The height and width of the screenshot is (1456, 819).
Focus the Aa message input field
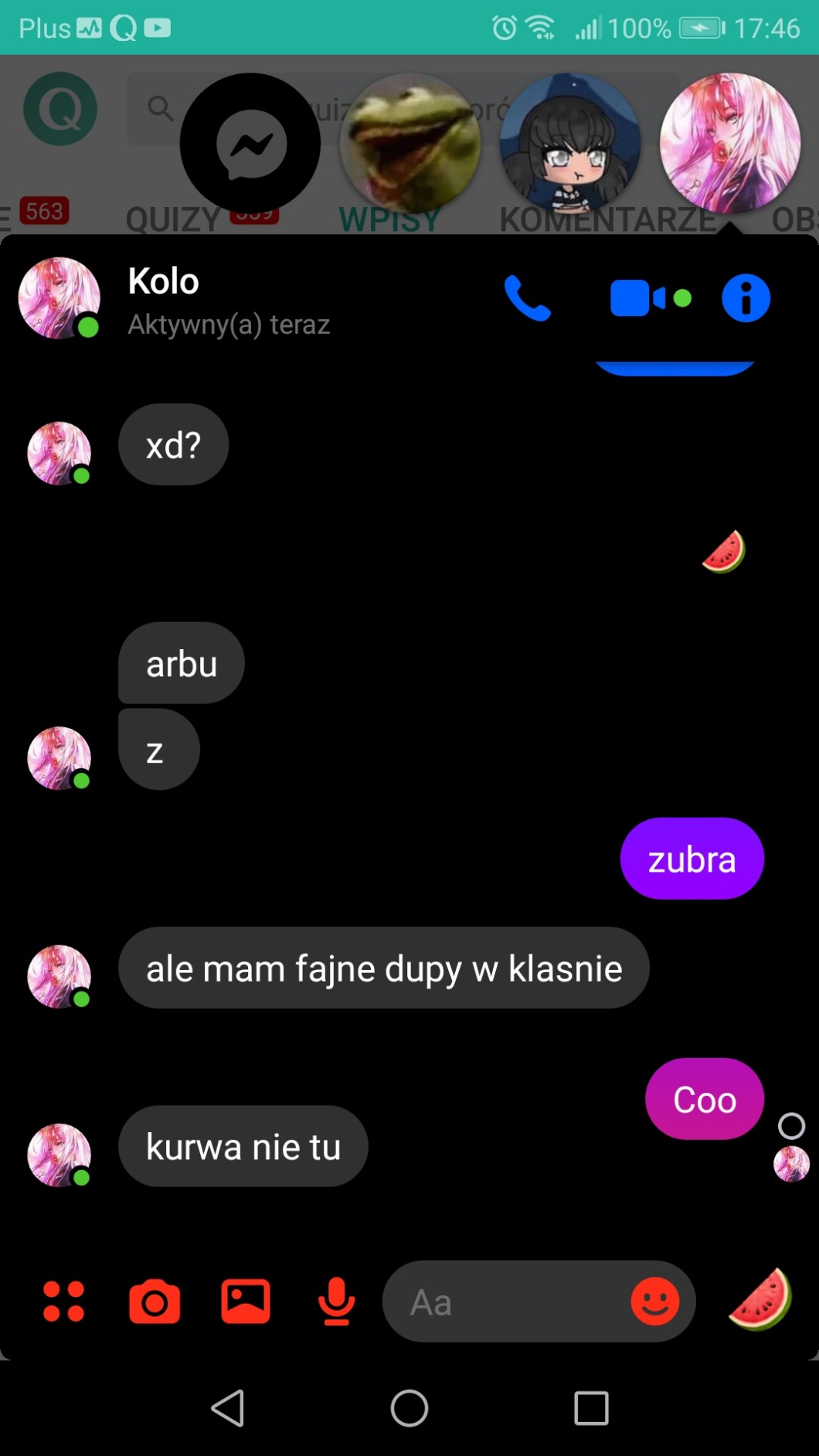510,1301
